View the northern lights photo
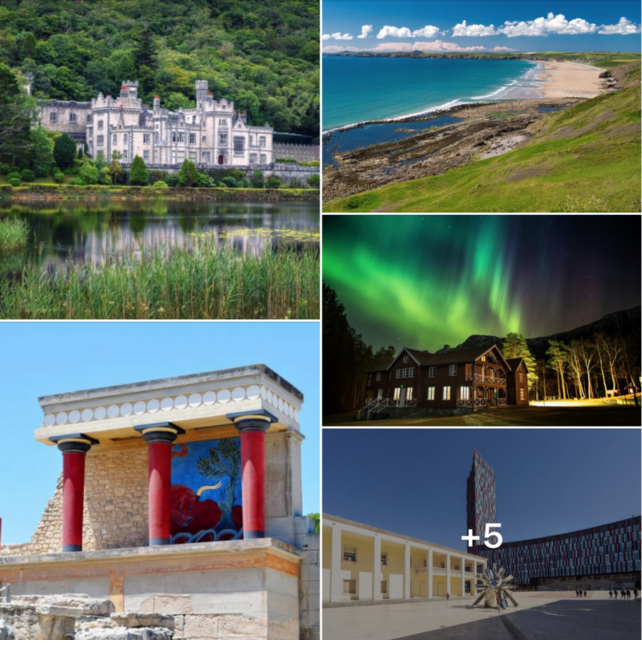 (x=481, y=320)
